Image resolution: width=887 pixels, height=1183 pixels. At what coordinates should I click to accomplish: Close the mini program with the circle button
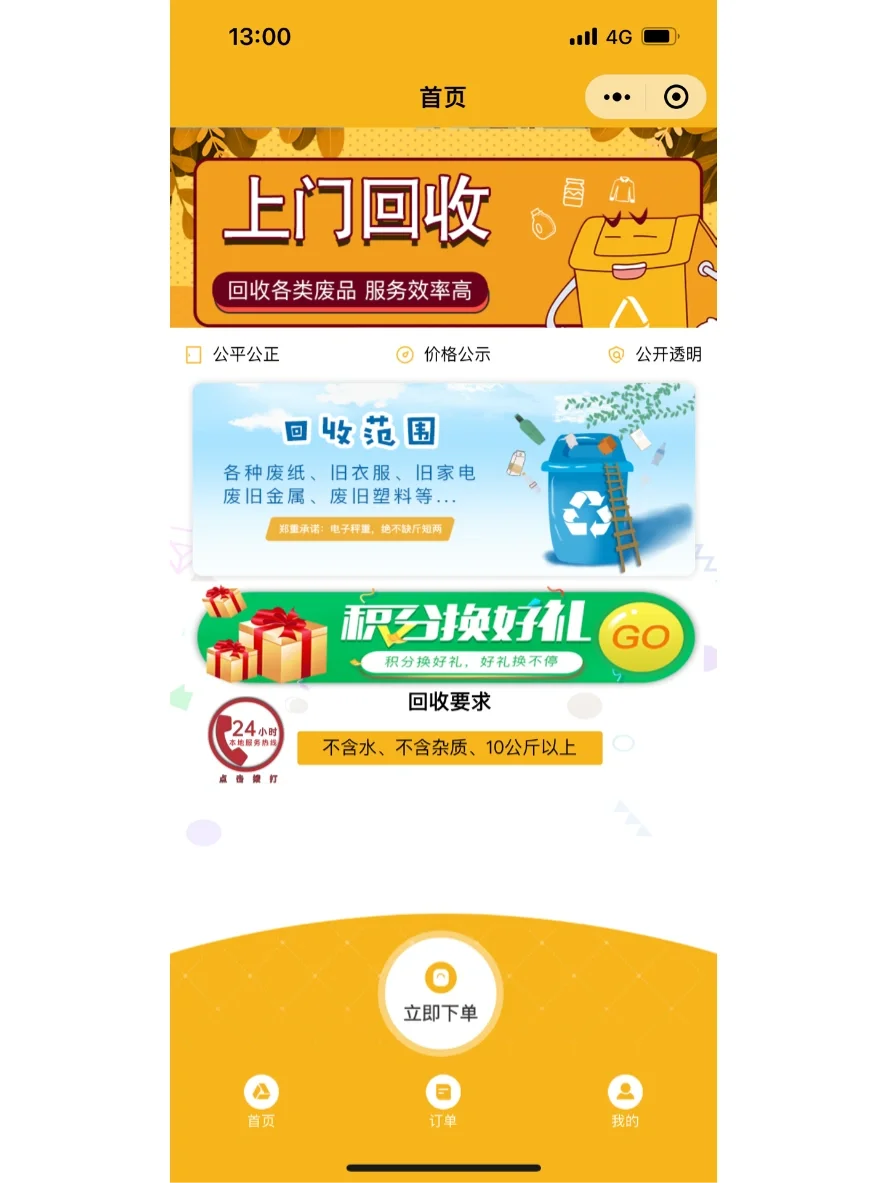tap(676, 97)
